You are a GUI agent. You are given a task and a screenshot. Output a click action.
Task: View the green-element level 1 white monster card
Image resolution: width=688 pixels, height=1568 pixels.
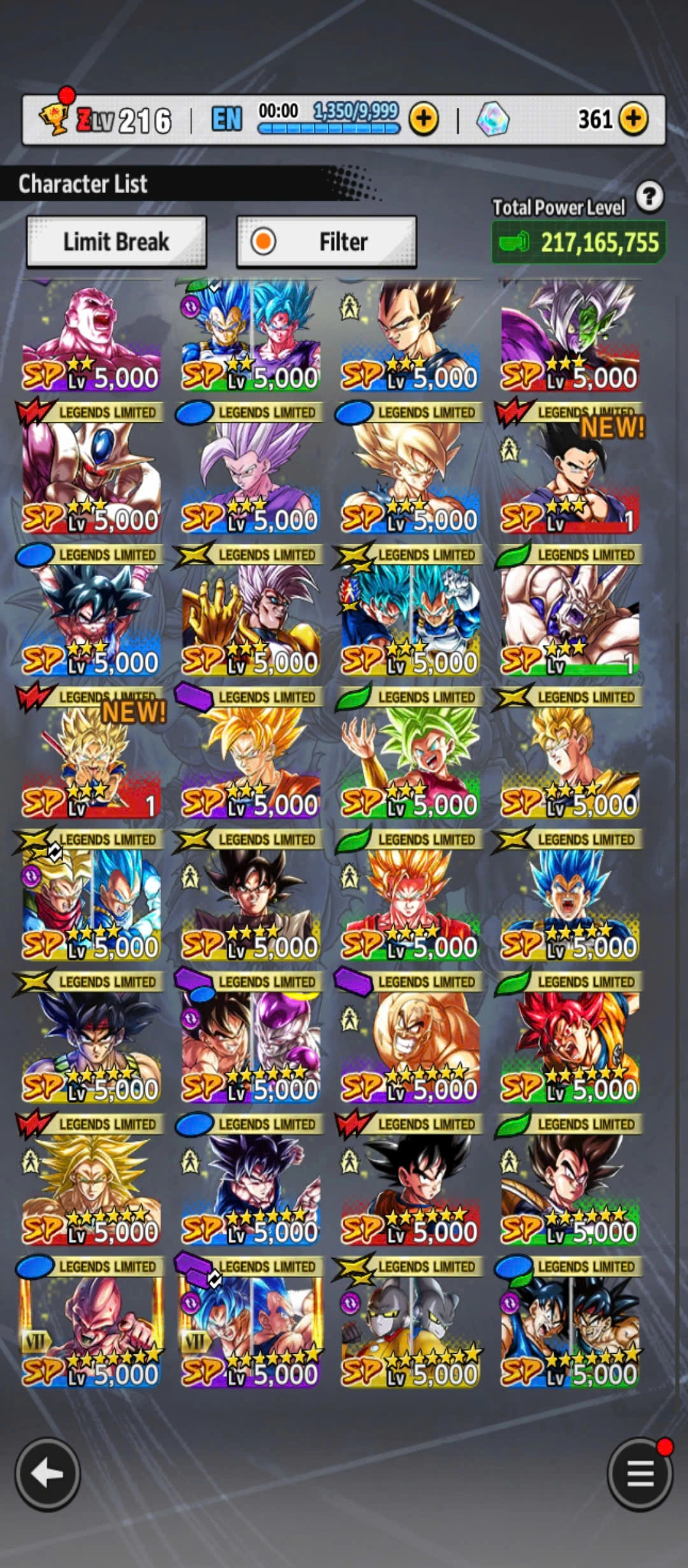(569, 614)
